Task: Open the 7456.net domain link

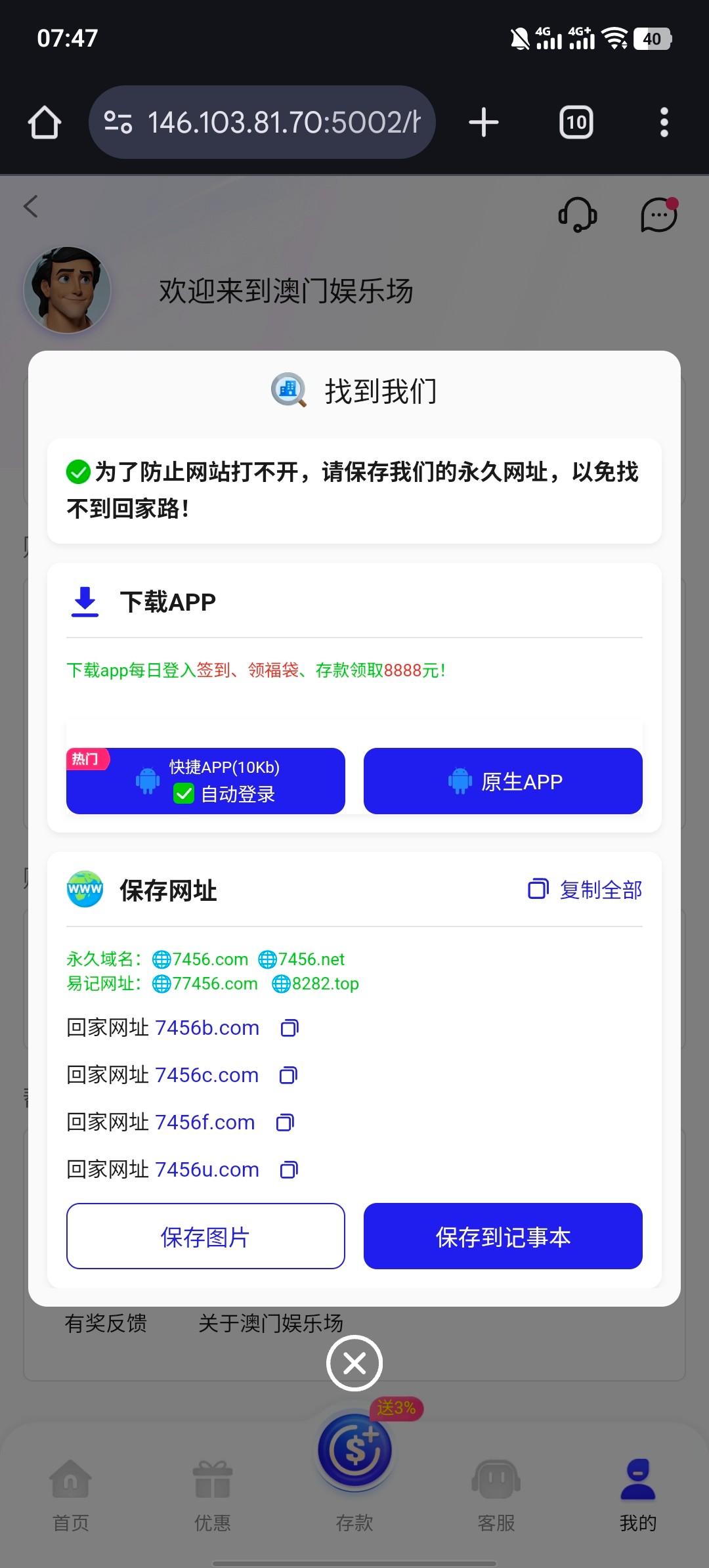Action: click(x=302, y=959)
